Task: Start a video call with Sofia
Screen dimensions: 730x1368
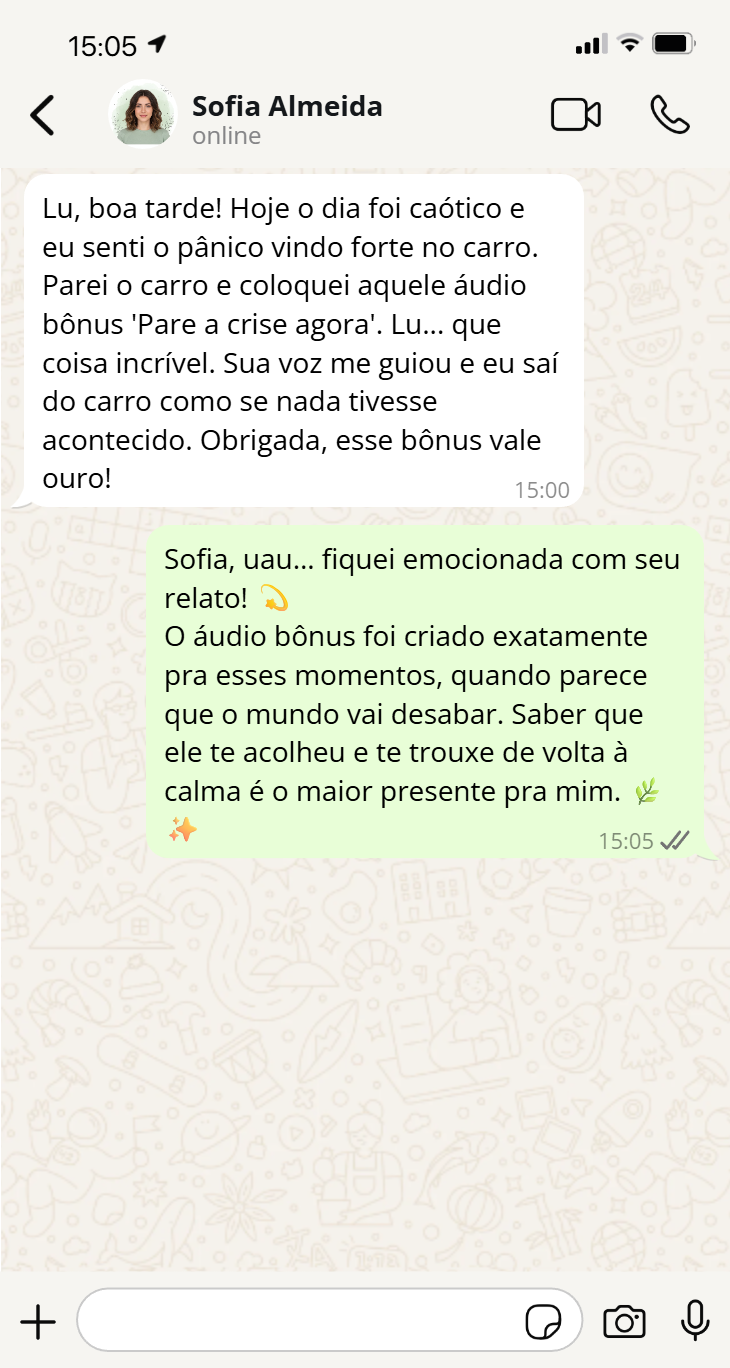Action: coord(576,115)
